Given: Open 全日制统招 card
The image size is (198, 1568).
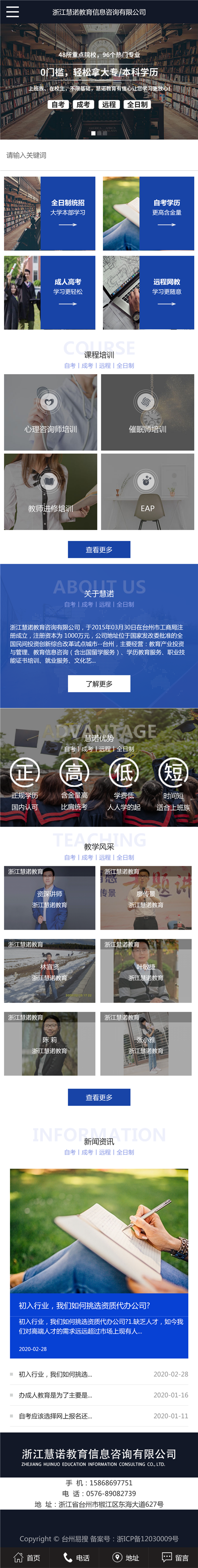Looking at the screenshot, I should pos(50,213).
